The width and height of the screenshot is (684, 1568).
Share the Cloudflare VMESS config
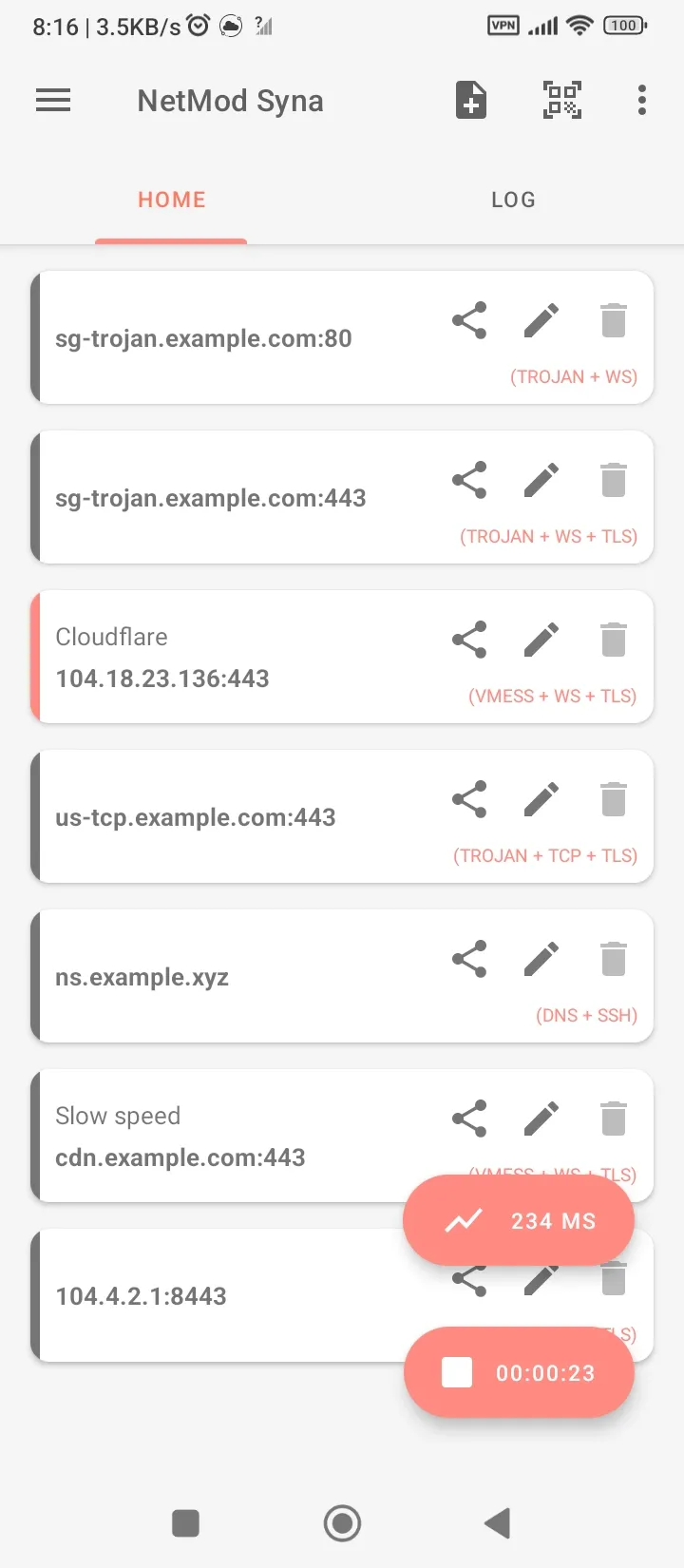[469, 639]
